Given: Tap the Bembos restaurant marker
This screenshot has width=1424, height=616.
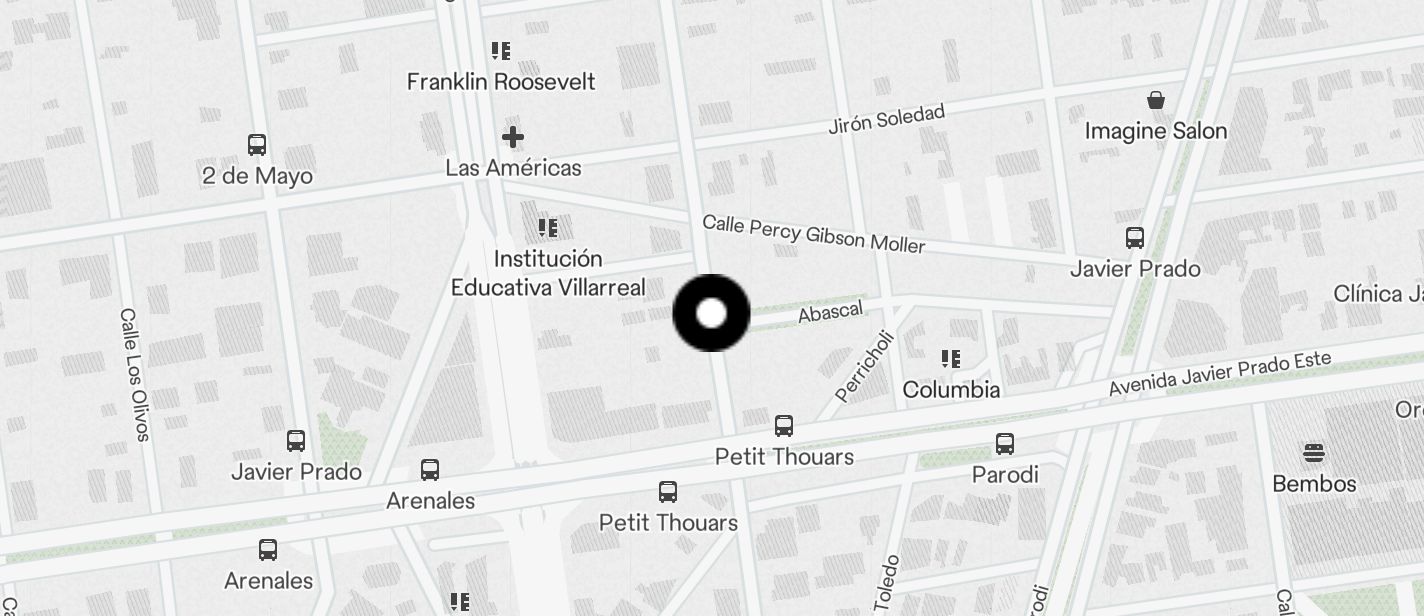Looking at the screenshot, I should [x=1314, y=453].
